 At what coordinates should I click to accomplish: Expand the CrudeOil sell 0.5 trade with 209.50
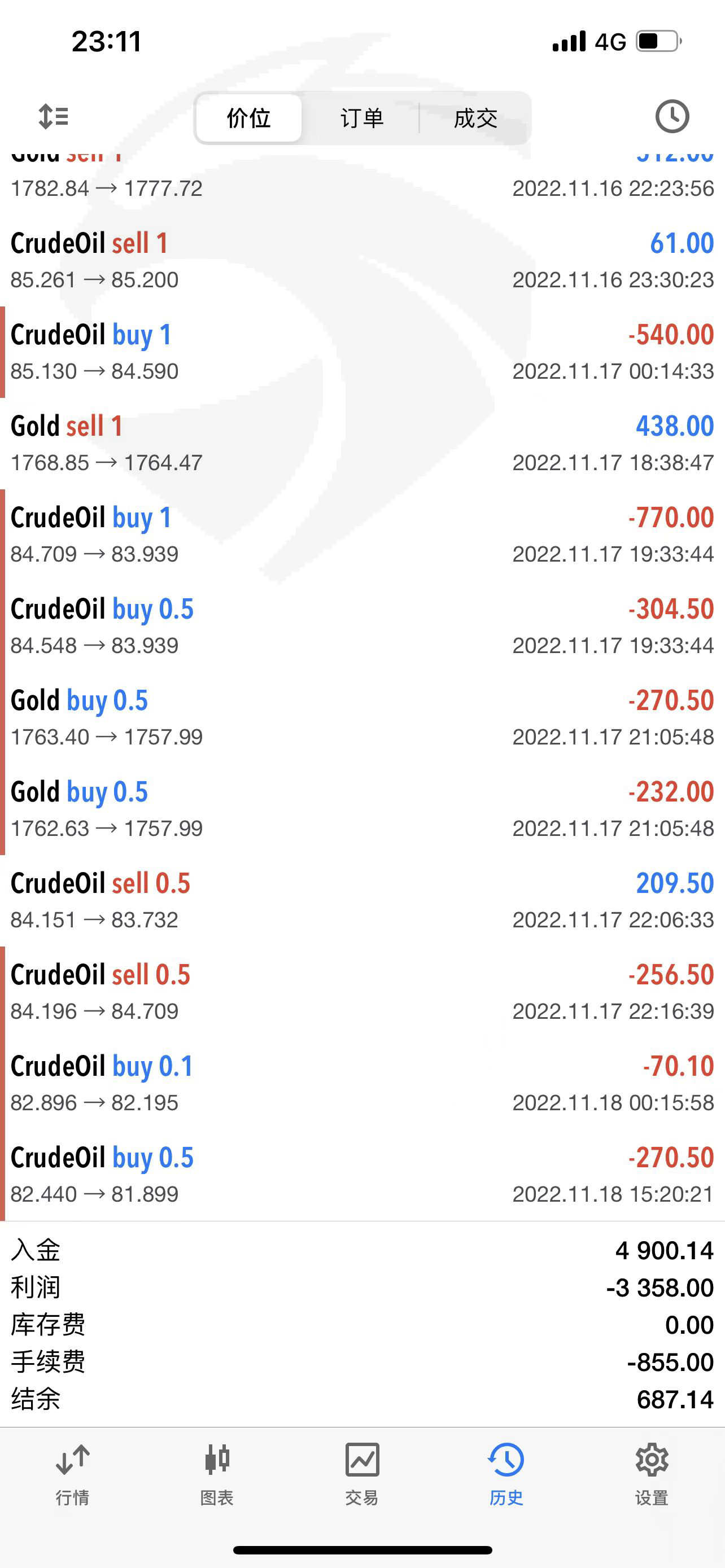pyautogui.click(x=362, y=901)
